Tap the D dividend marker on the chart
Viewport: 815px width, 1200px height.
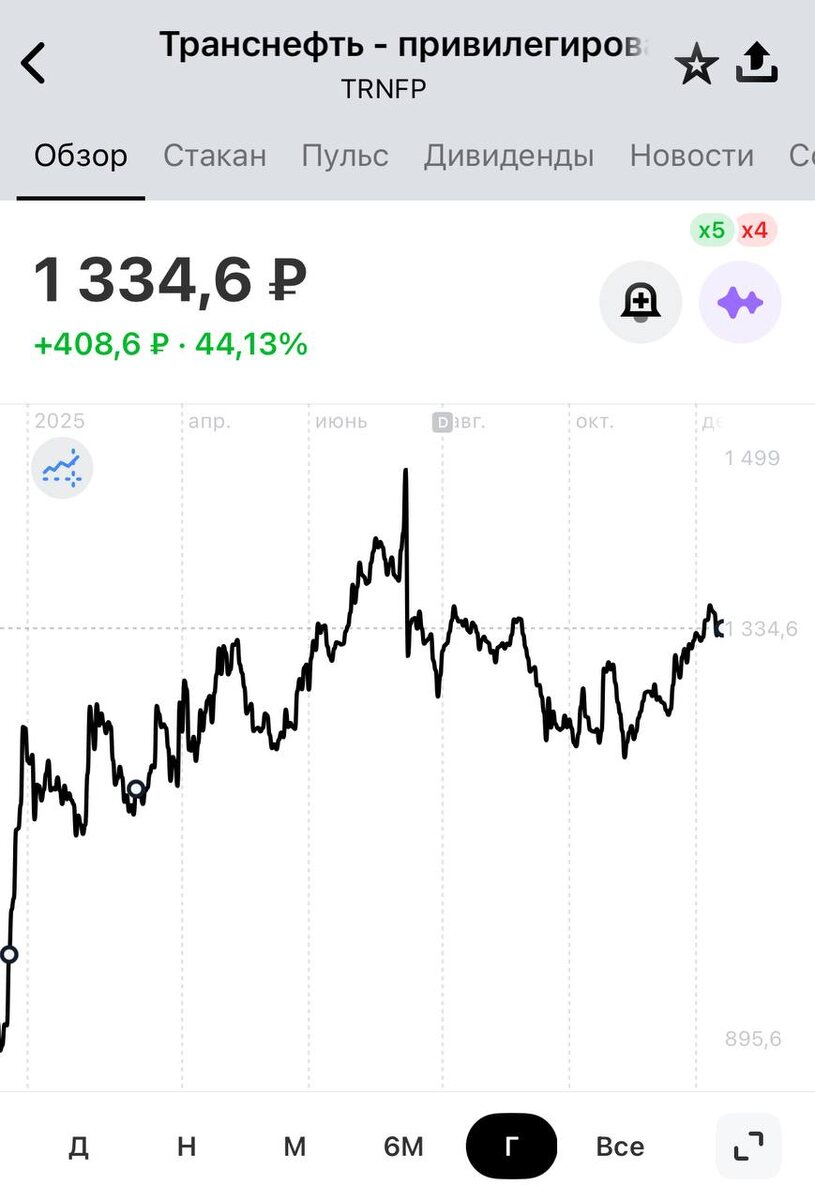click(442, 422)
